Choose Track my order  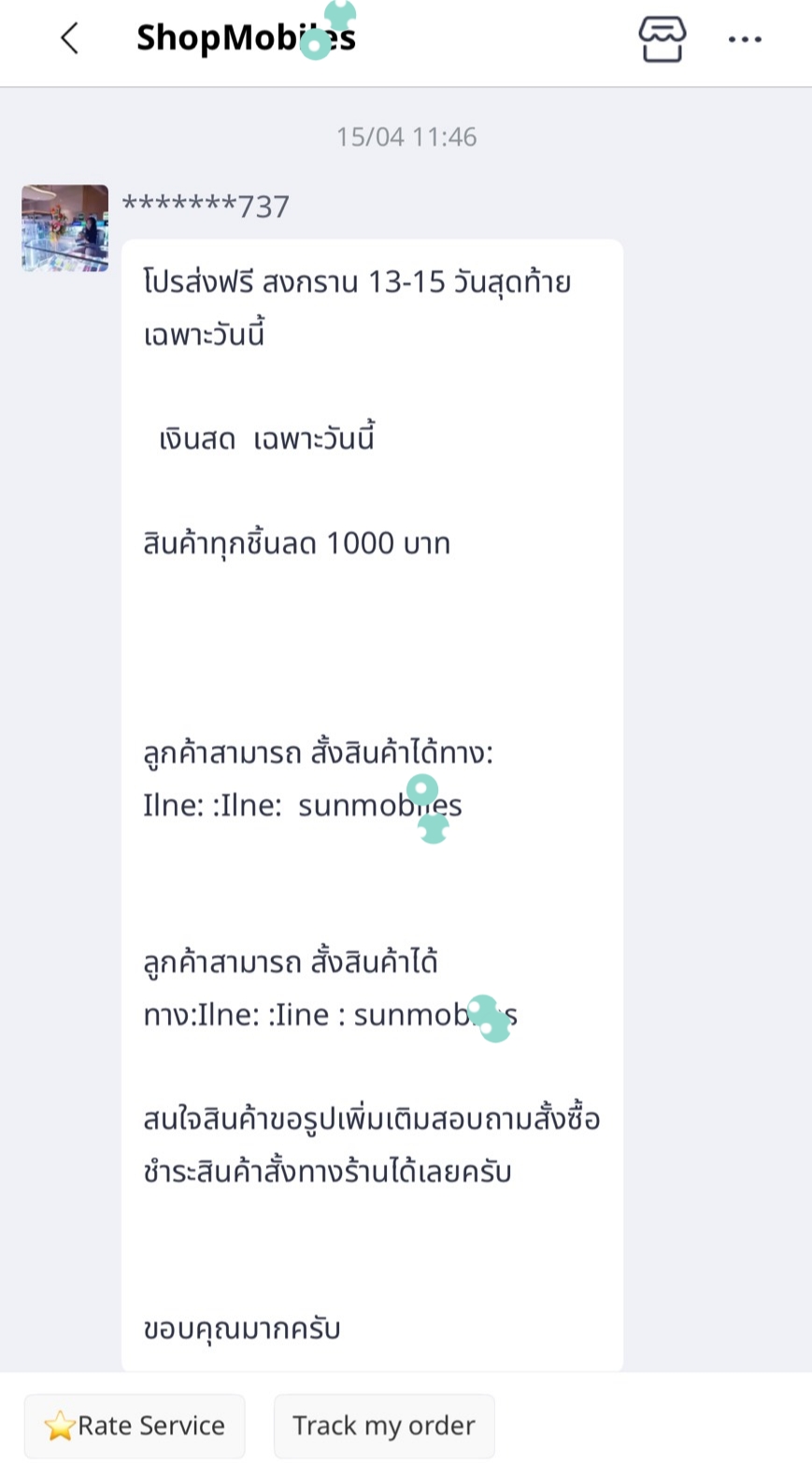[x=384, y=1426]
